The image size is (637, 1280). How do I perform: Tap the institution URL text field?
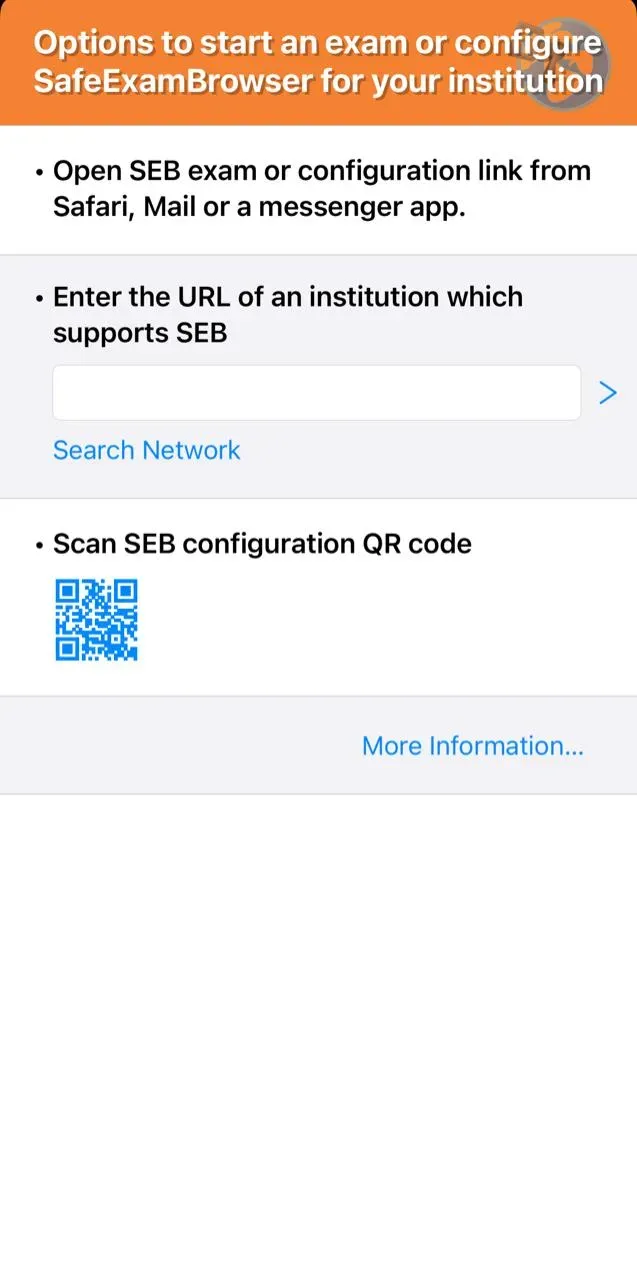(316, 393)
